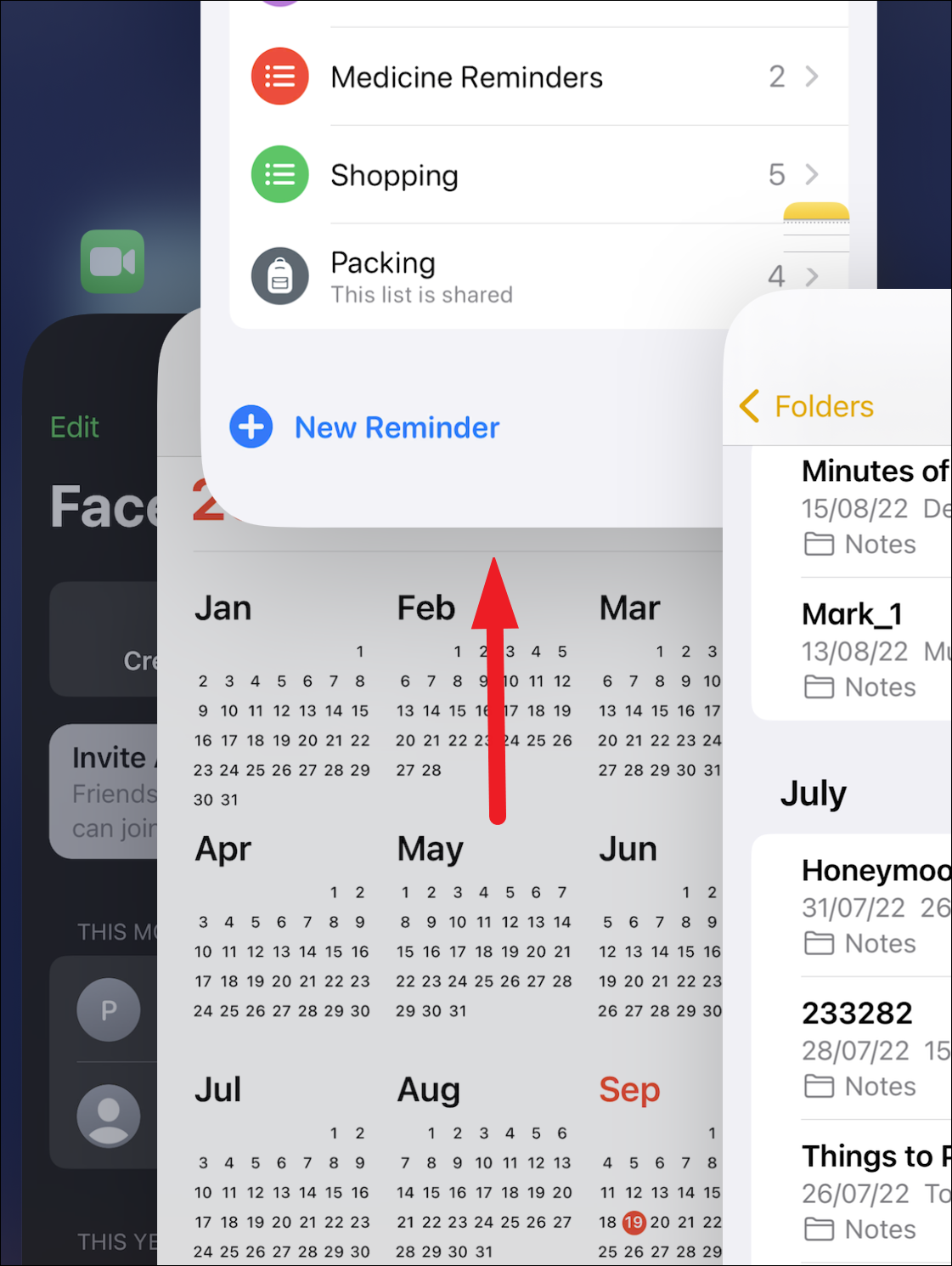This screenshot has width=952, height=1266.
Task: Tap Edit in the FaceTime card
Action: 75,427
